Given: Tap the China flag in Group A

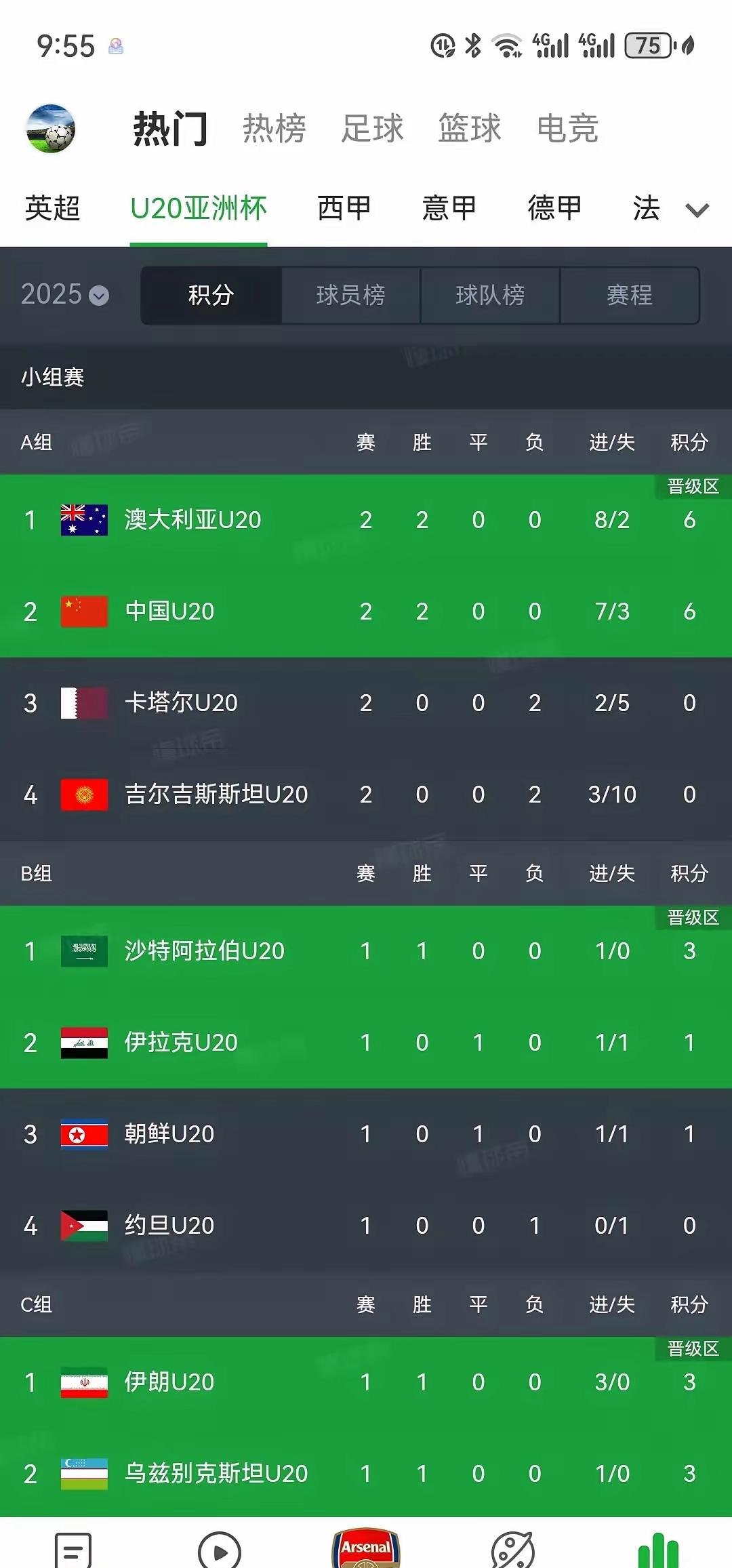Looking at the screenshot, I should coord(83,611).
